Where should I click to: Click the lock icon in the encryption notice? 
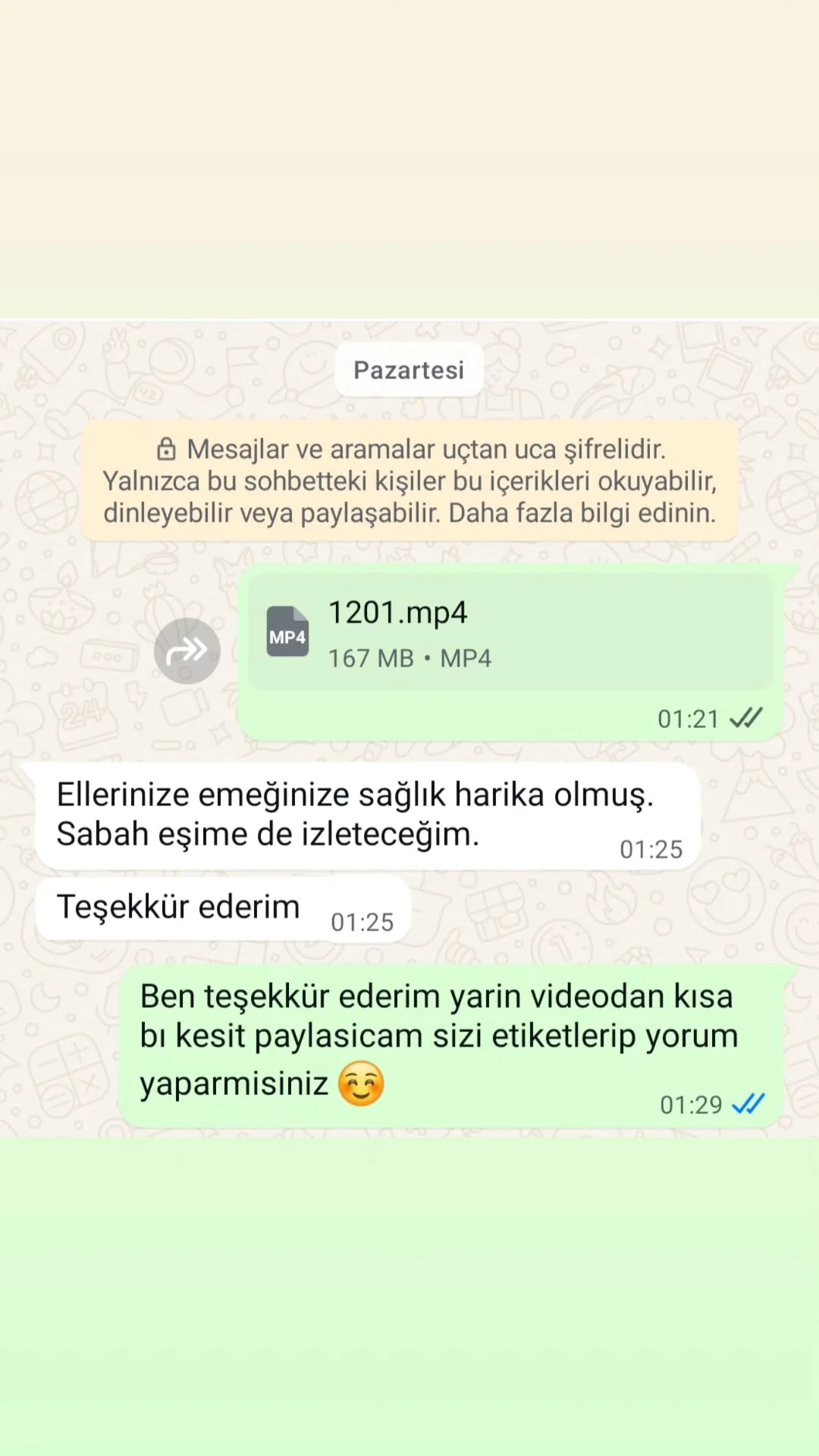pyautogui.click(x=166, y=448)
